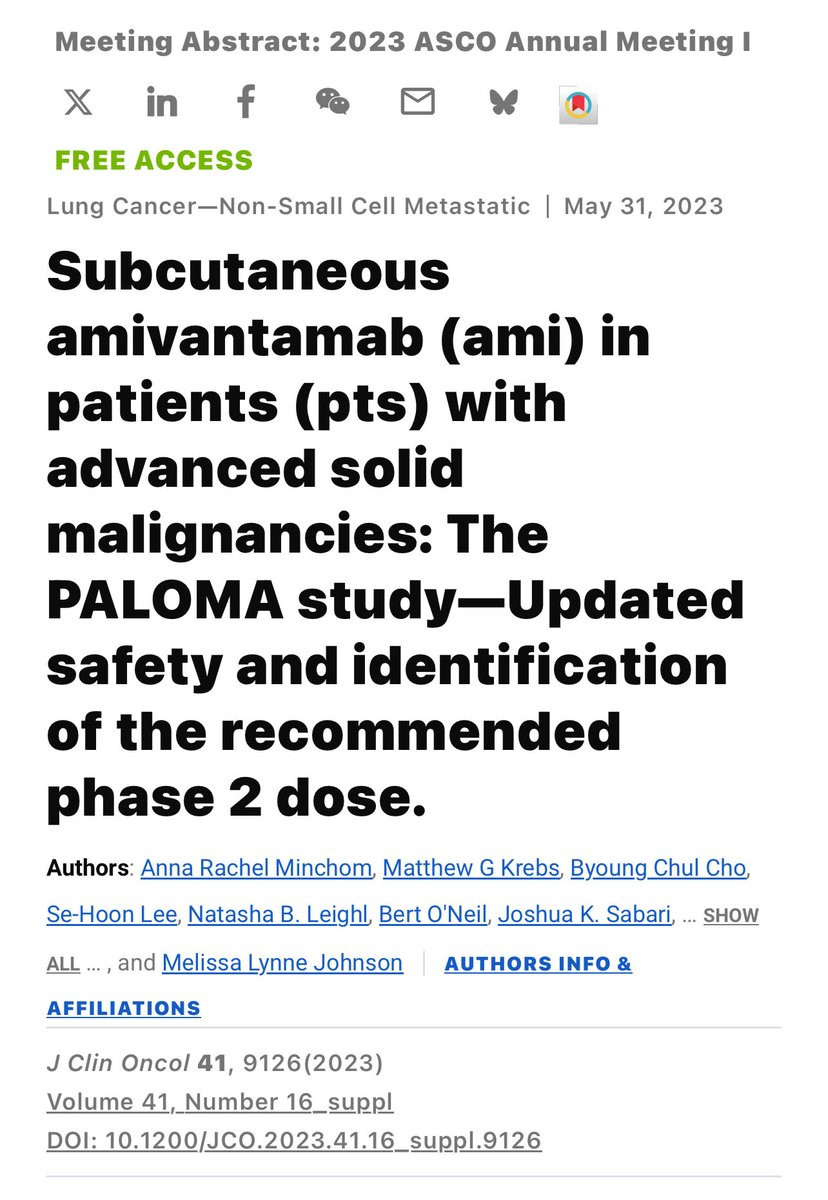Share the abstract on LinkedIn
Viewport: 828px width, 1200px height.
coord(161,102)
